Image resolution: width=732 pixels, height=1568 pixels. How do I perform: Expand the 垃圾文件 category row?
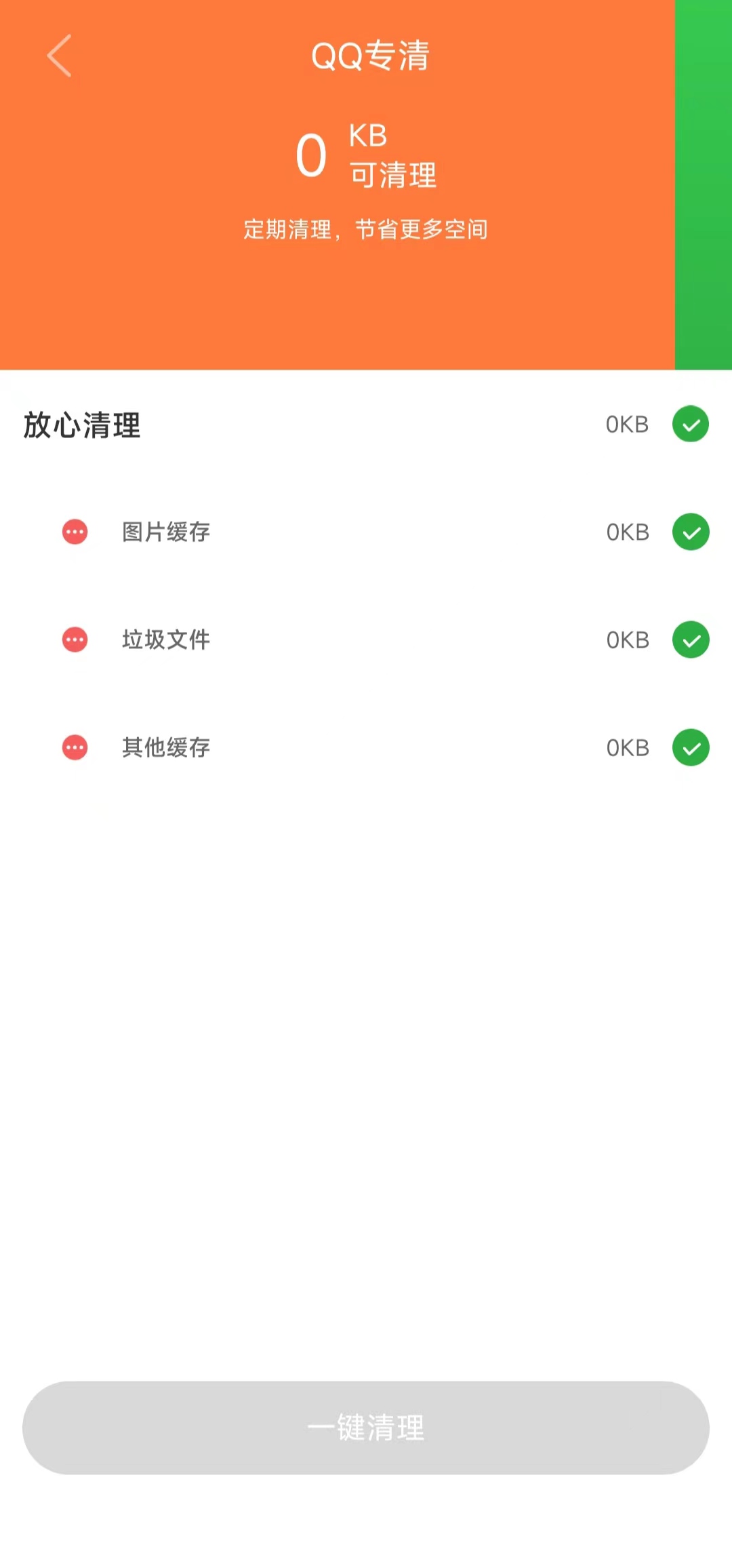click(x=166, y=640)
